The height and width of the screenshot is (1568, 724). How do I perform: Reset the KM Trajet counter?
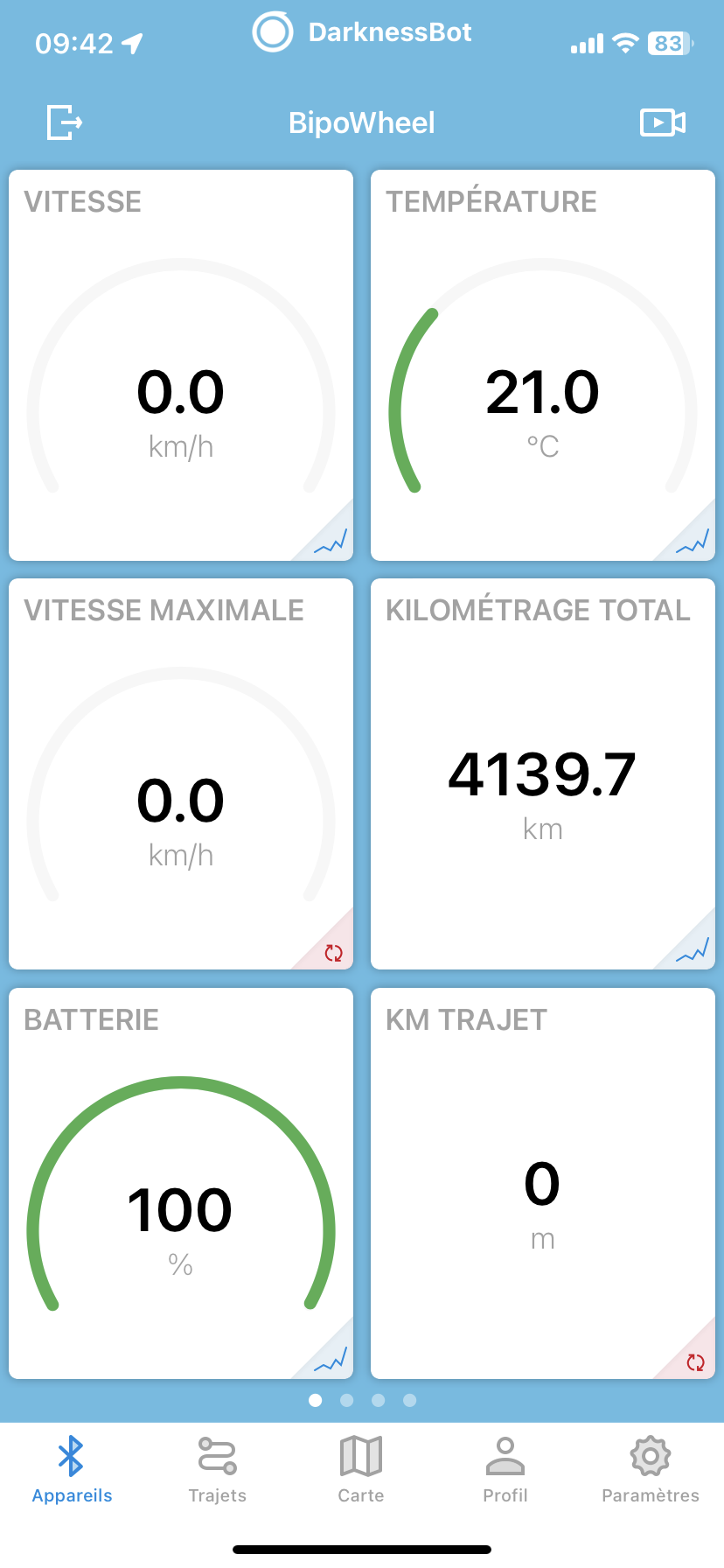tap(696, 1361)
